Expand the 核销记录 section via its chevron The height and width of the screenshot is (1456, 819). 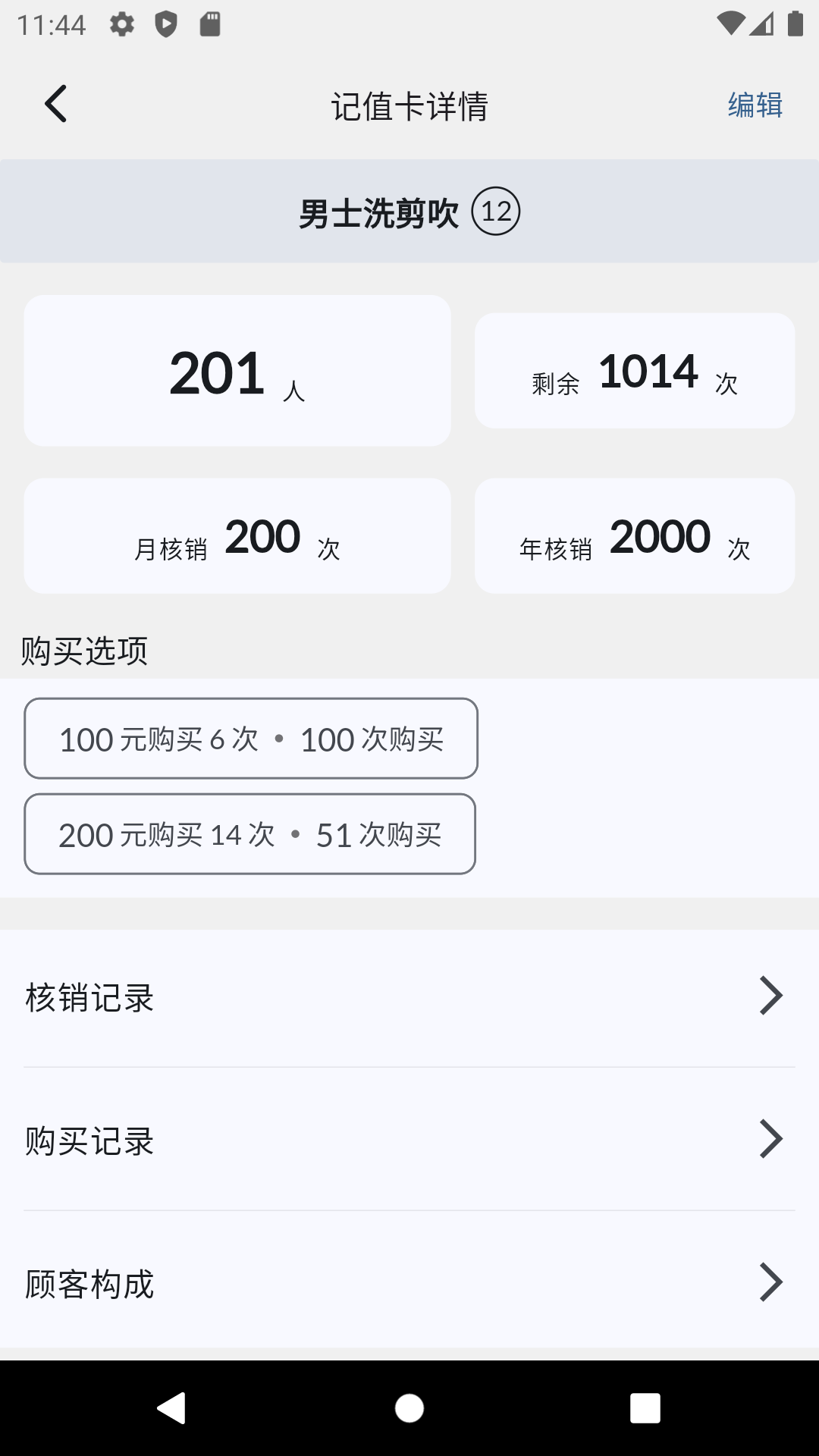coord(771,996)
